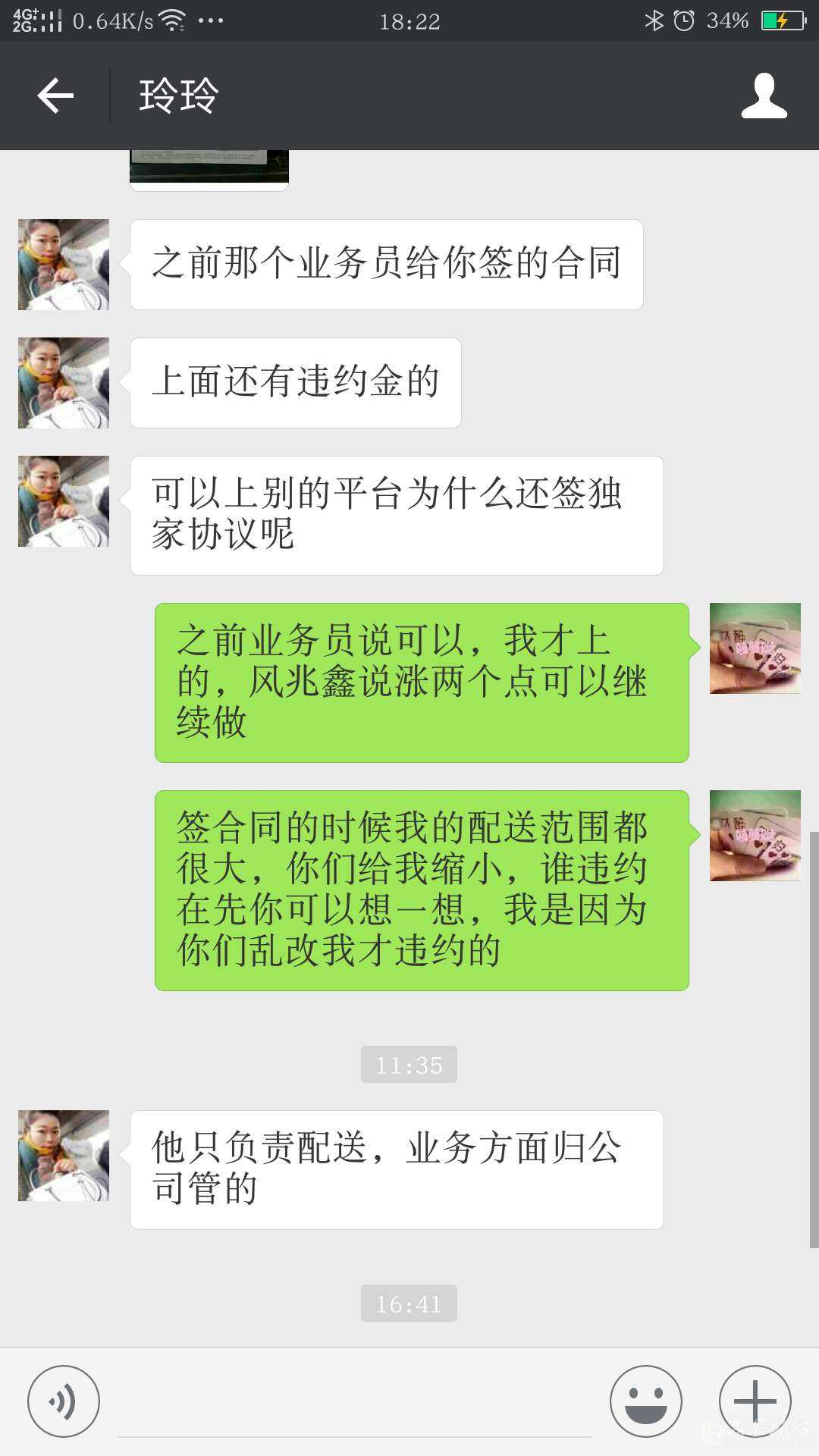This screenshot has width=819, height=1456.
Task: Open the plus attachment menu
Action: (755, 1401)
